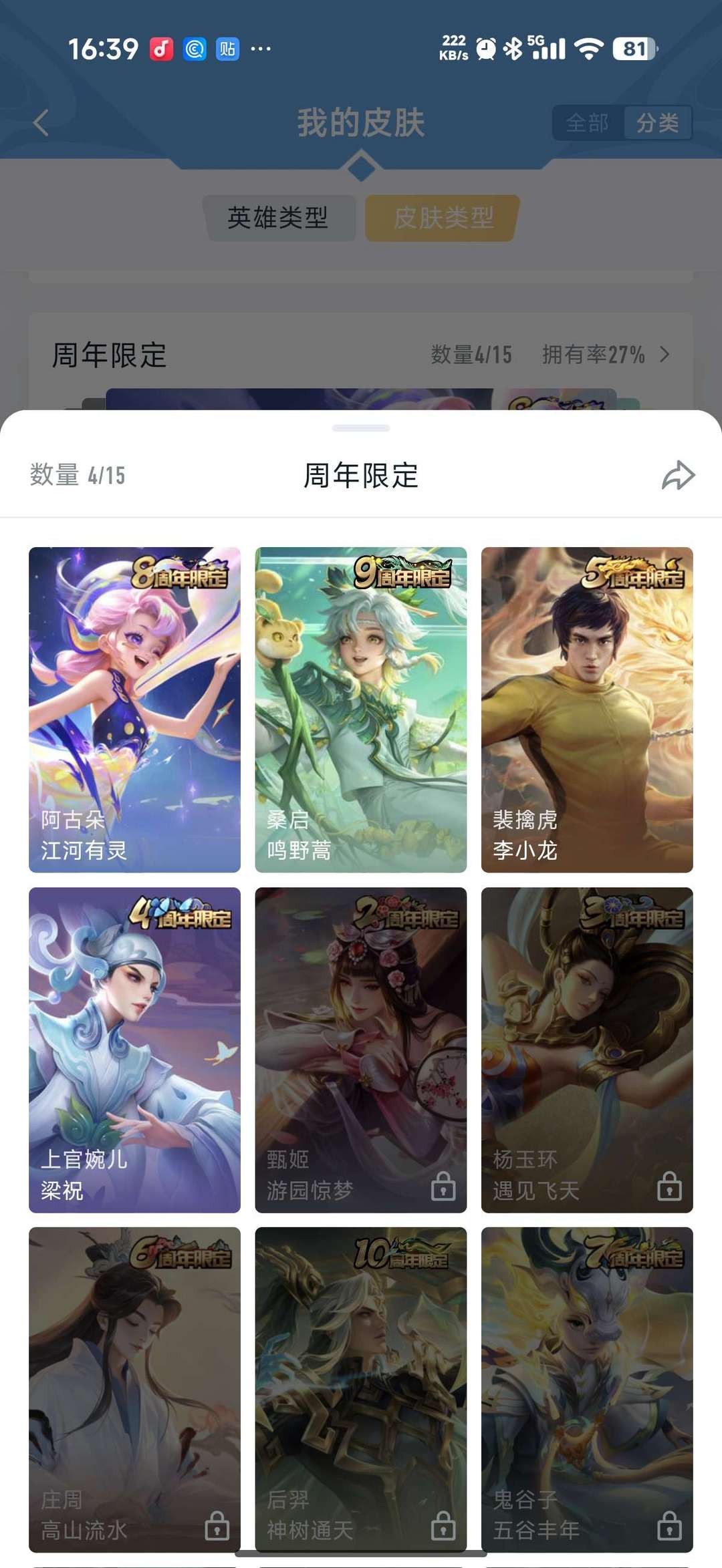Open locked 杨玉环 遇见飞天 skin
722x1568 pixels.
tap(587, 1050)
